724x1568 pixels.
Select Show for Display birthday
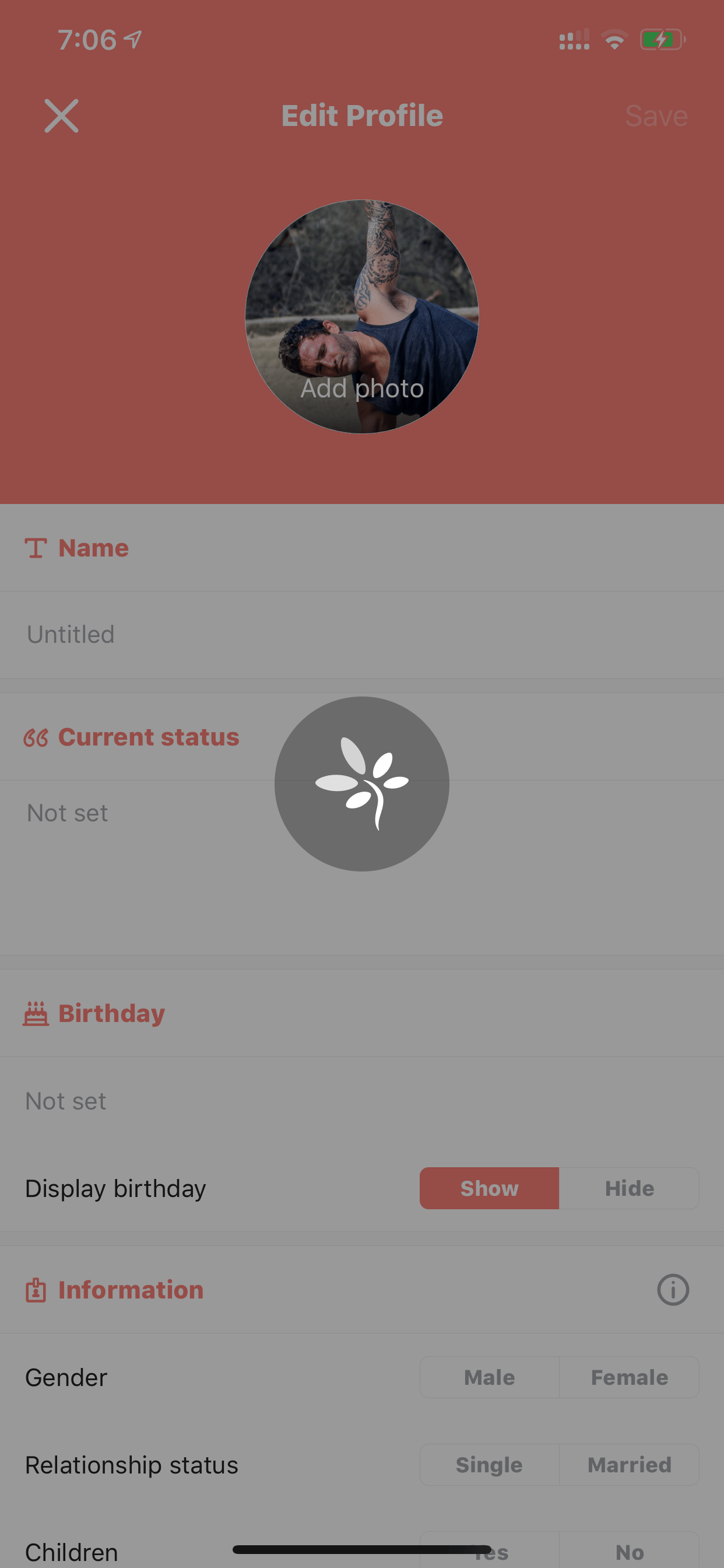click(x=489, y=1188)
